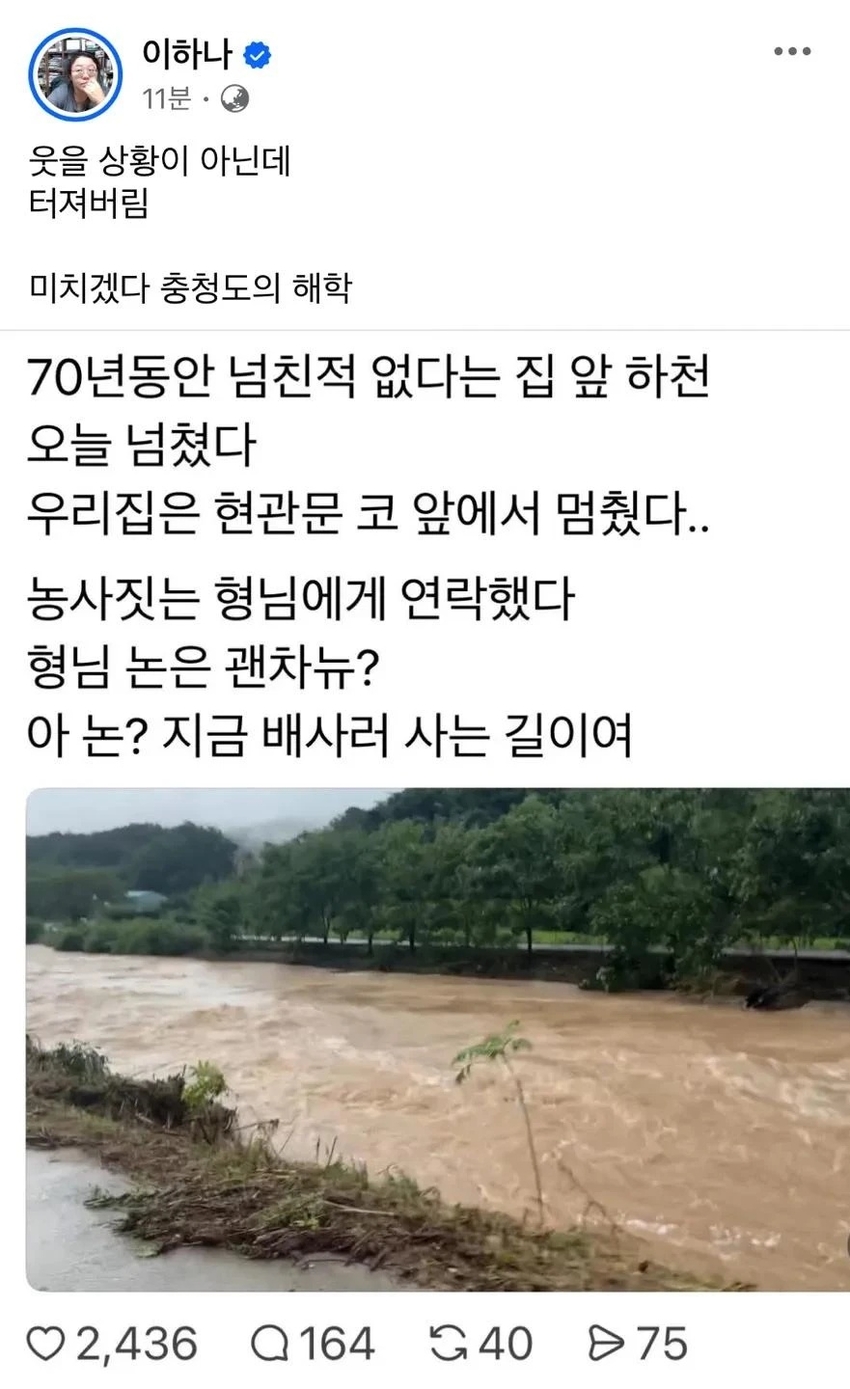This screenshot has height=1389, width=850.
Task: Open the attached flood post image
Action: click(x=438, y=1038)
